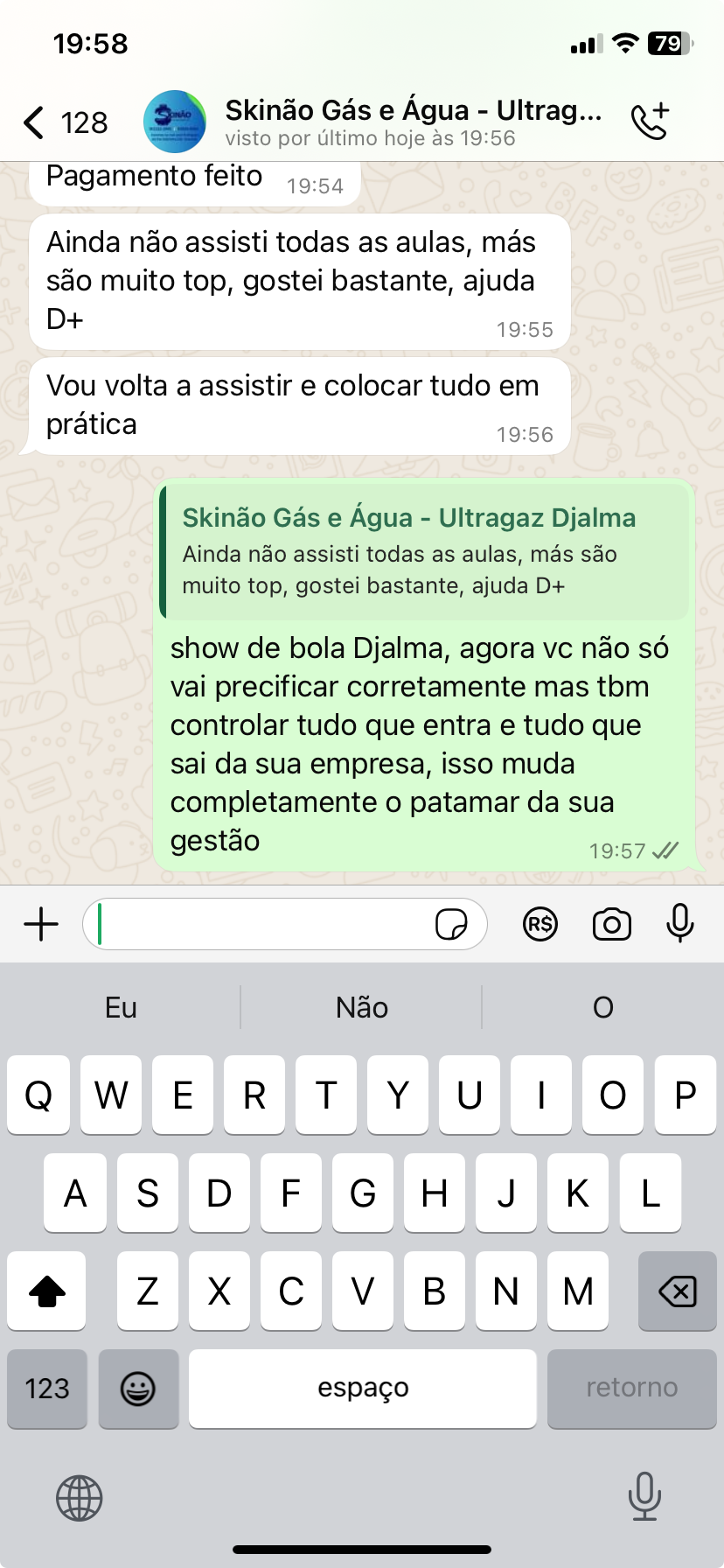Jump to quoted message from Ultragaz Djalma
724x1568 pixels.
coord(424,551)
